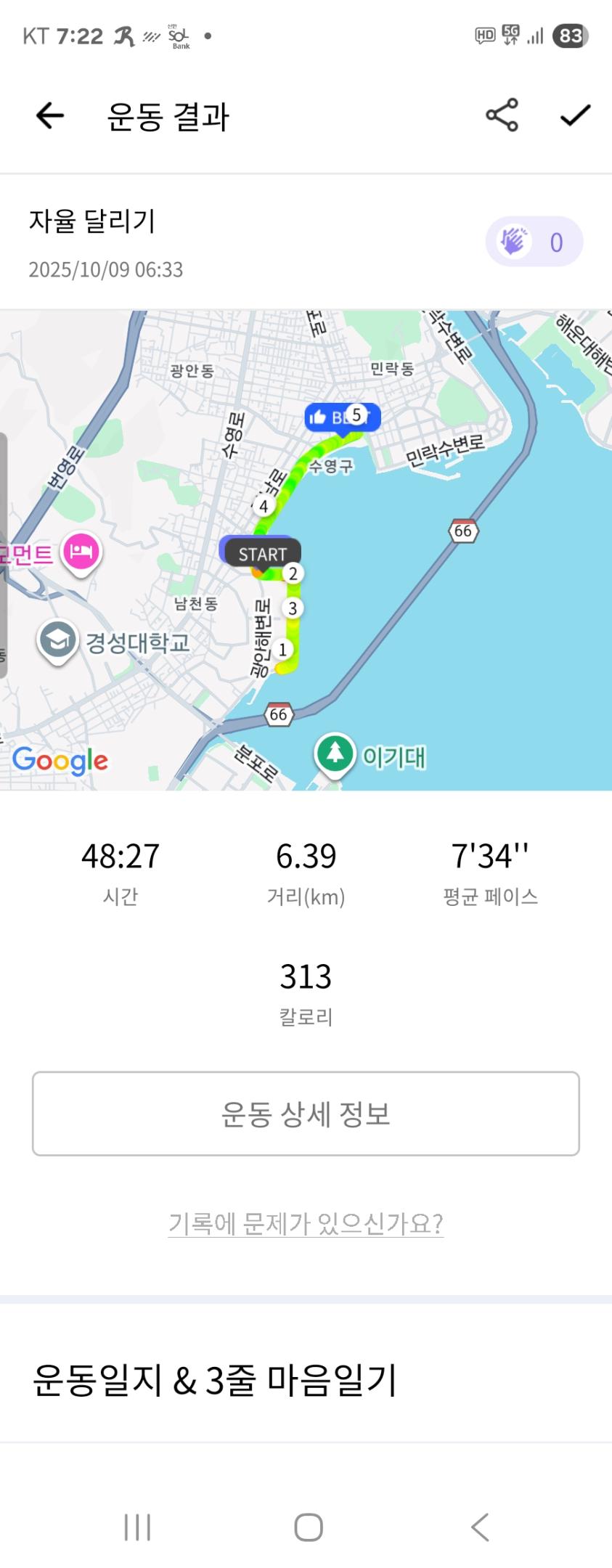Open the recent apps view
The height and width of the screenshot is (1568, 612).
(137, 1527)
